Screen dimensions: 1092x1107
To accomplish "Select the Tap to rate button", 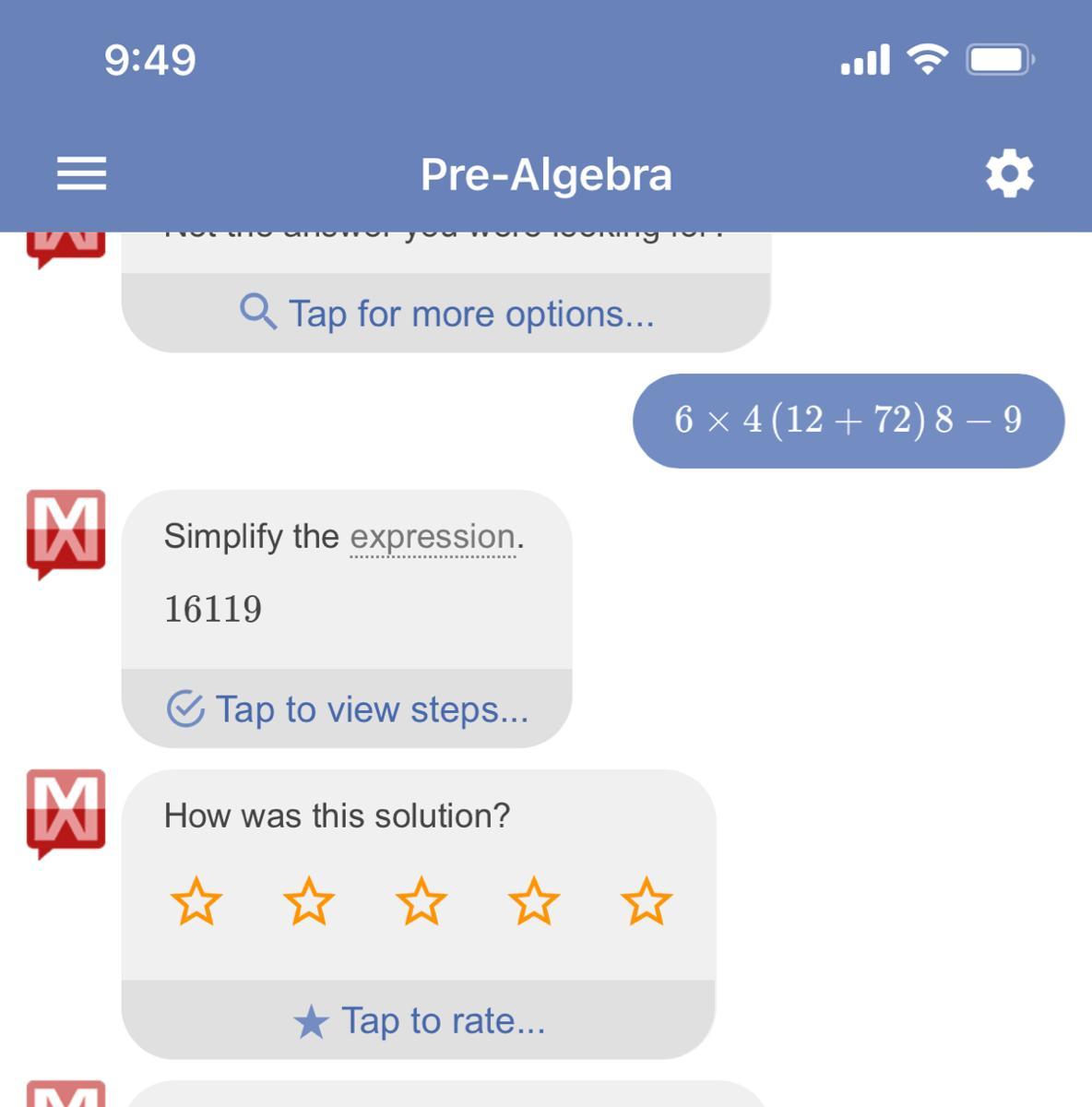I will click(419, 1021).
